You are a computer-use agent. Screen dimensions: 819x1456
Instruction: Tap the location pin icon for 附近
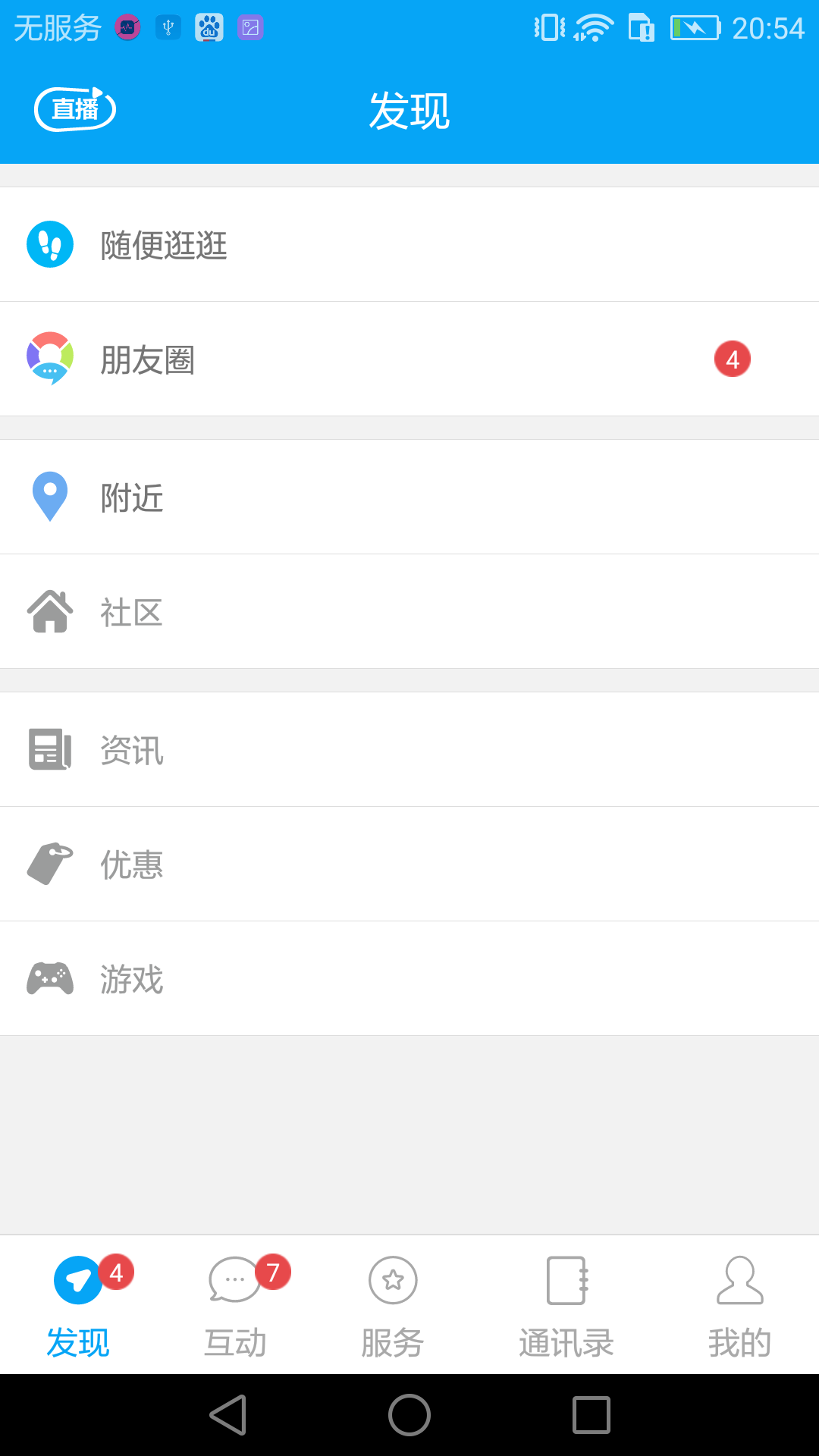point(49,497)
